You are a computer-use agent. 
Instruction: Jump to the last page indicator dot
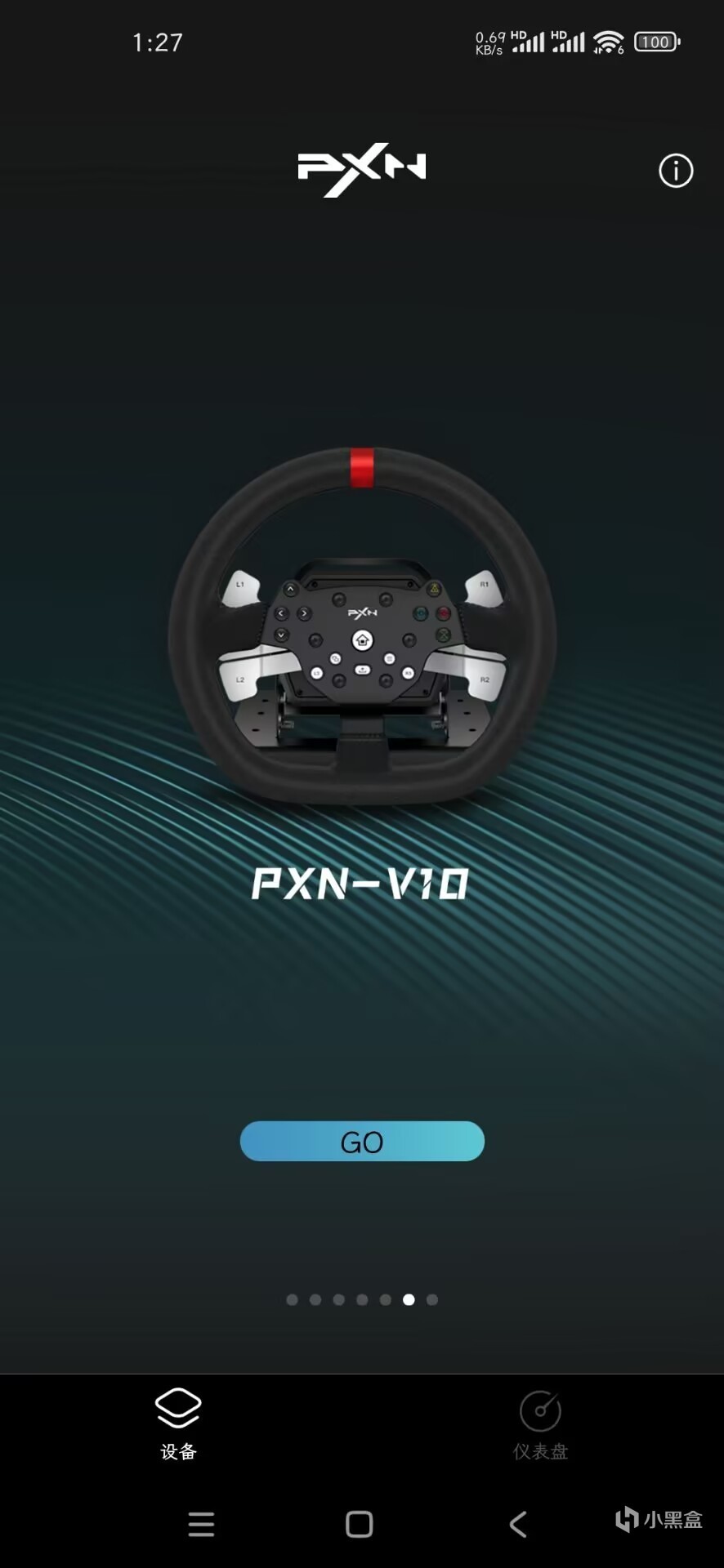432,1299
